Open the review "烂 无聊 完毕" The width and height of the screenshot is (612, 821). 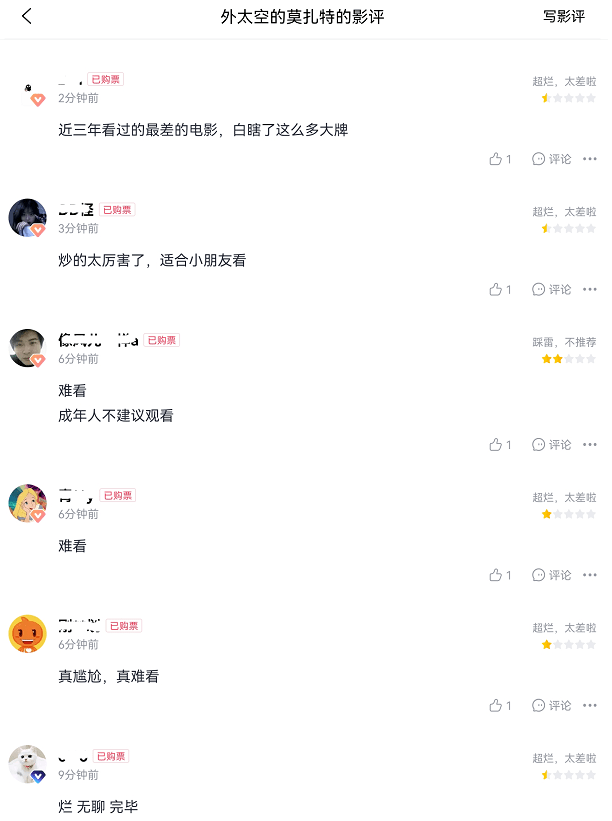click(98, 806)
